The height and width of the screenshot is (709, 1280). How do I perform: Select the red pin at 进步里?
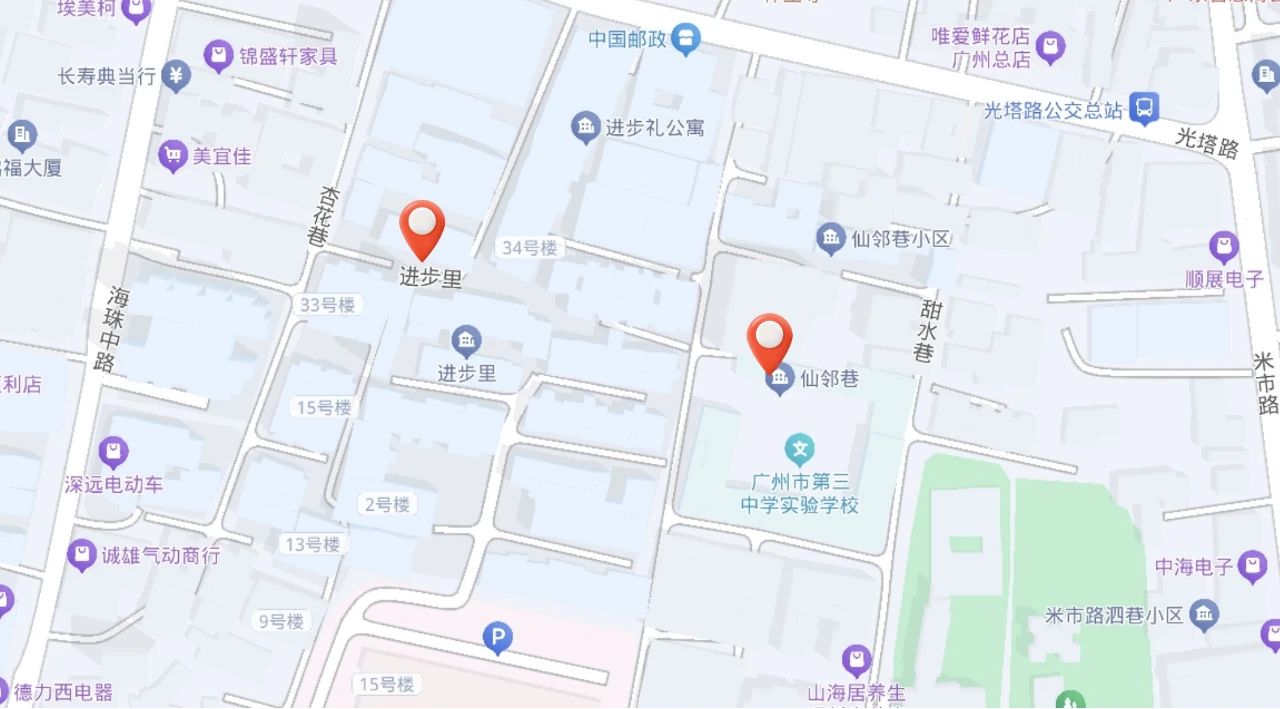tap(422, 228)
